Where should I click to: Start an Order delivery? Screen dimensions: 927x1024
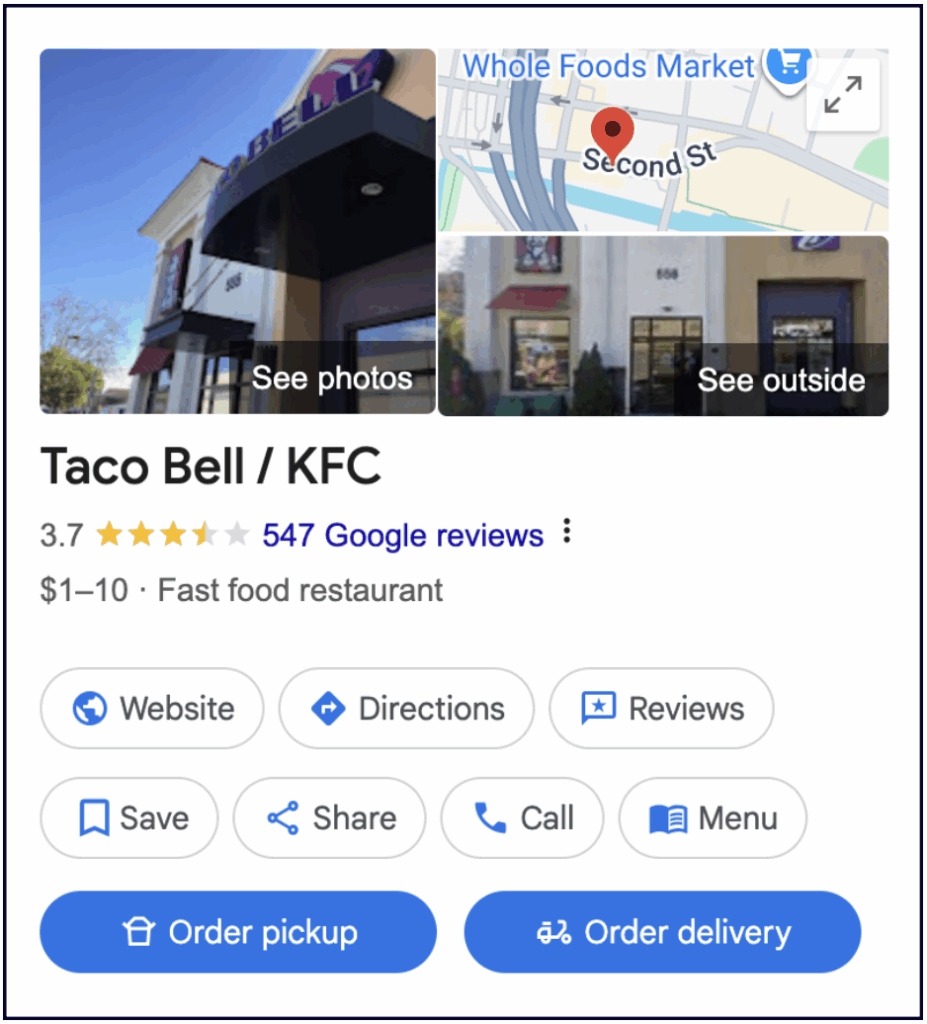pos(662,932)
